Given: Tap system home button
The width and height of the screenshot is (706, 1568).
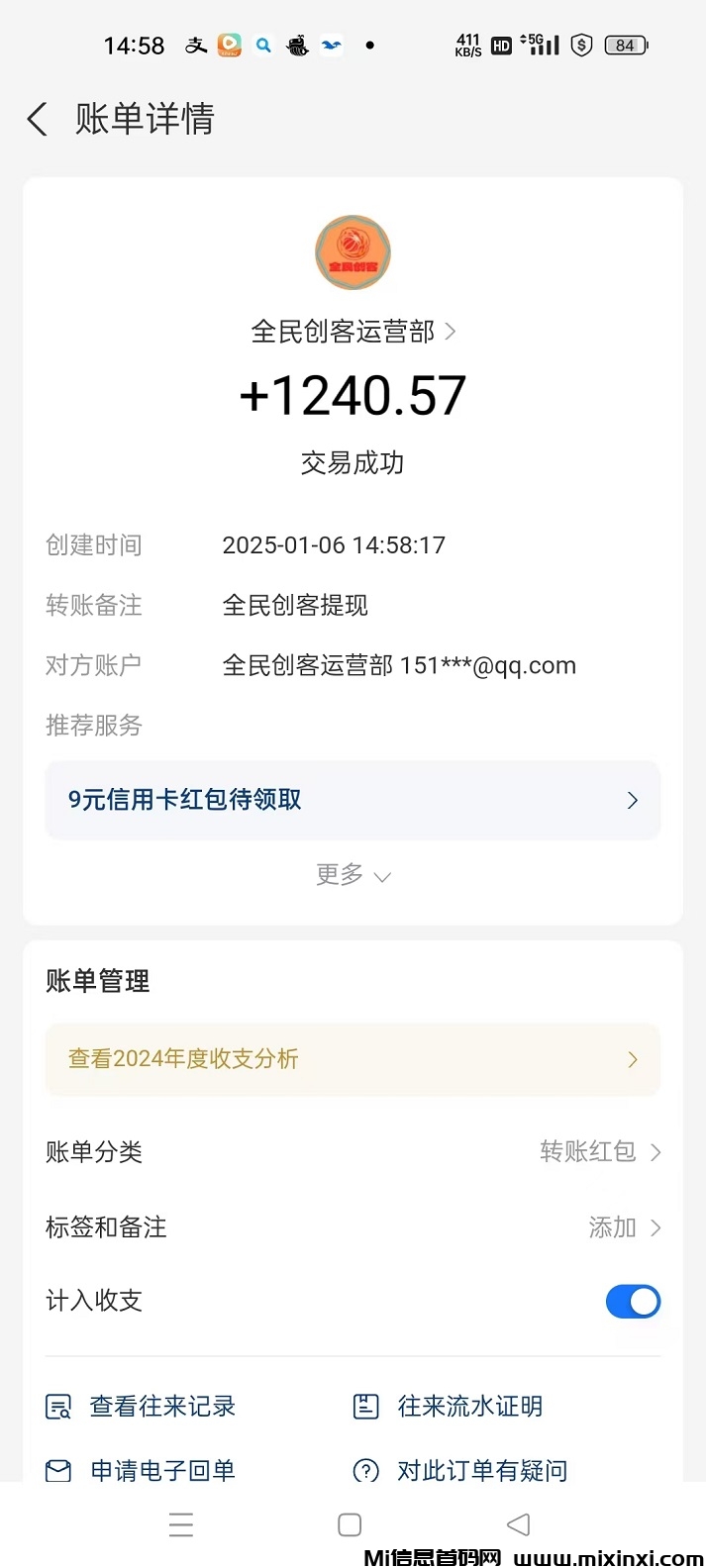Looking at the screenshot, I should (350, 1524).
